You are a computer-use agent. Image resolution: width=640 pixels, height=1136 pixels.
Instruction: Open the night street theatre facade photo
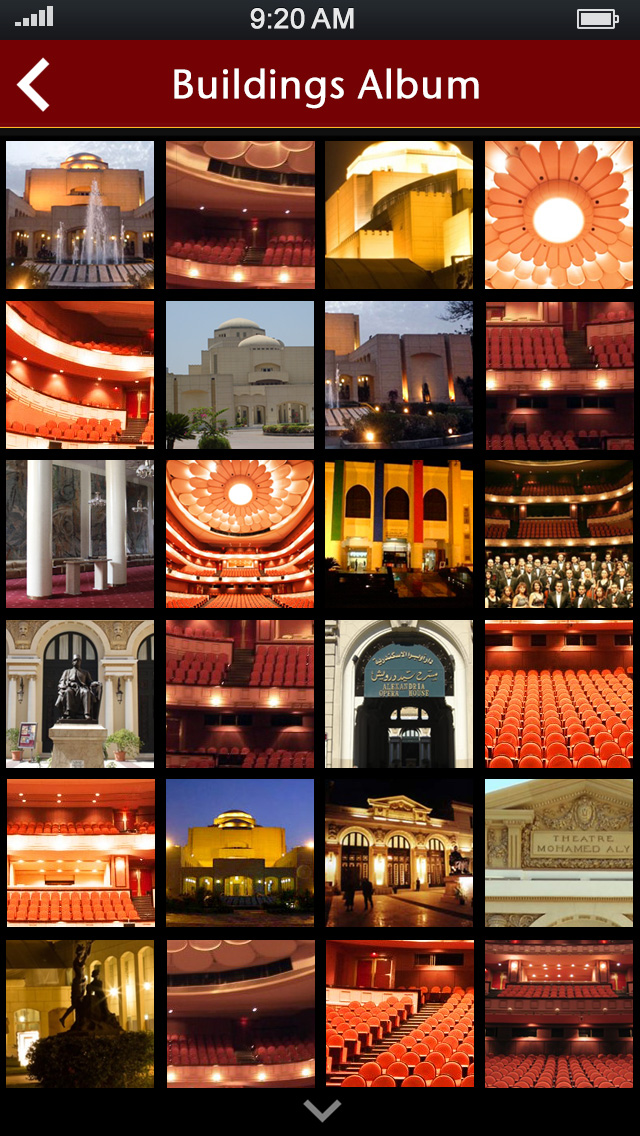tap(399, 853)
